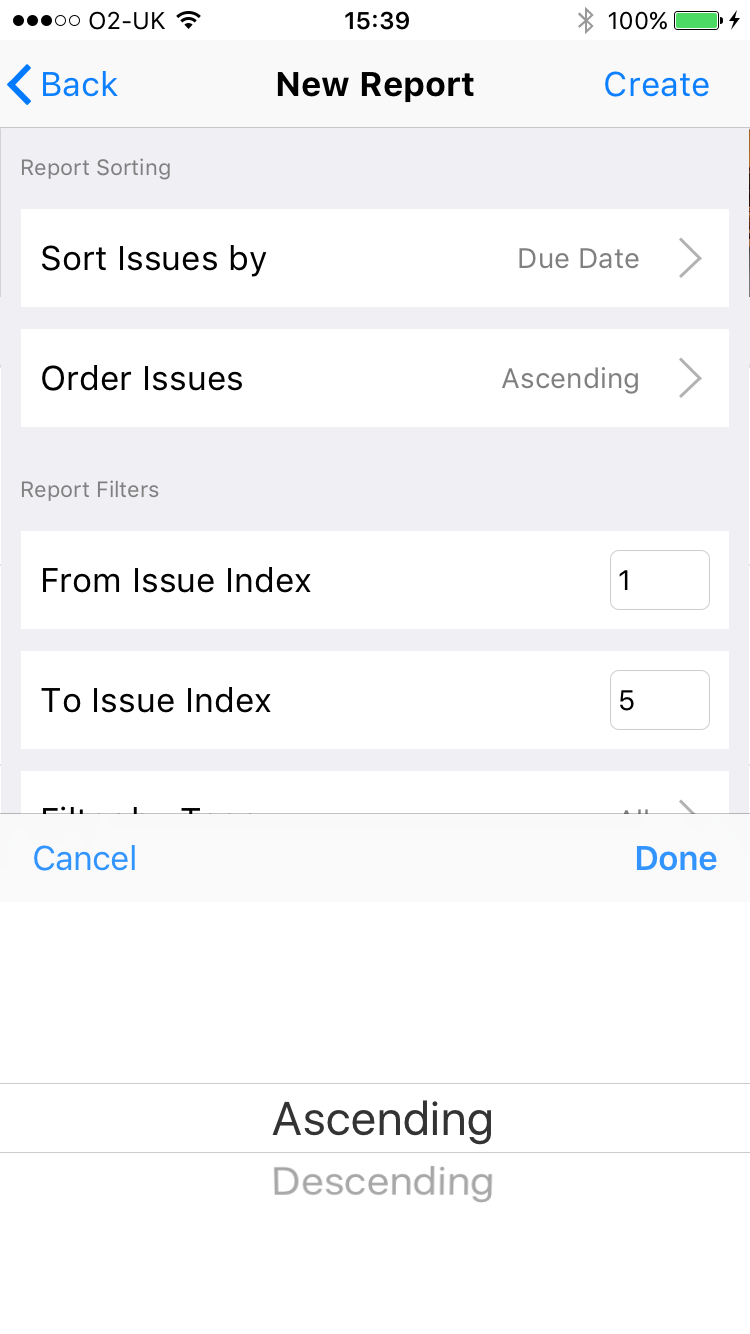
Task: Select Descending in the picker
Action: [x=383, y=1182]
